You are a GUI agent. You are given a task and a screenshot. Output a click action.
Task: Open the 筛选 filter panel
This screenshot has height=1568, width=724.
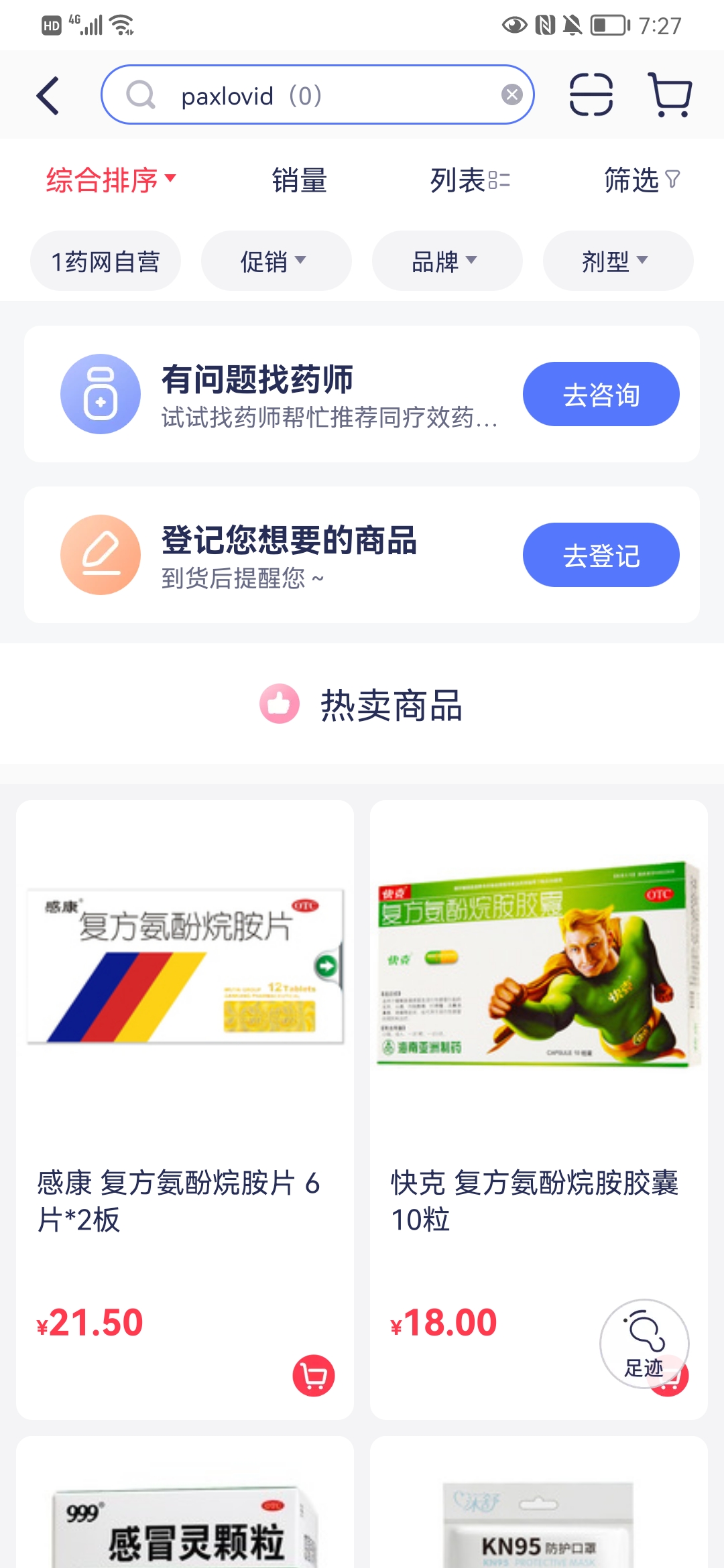(x=642, y=180)
